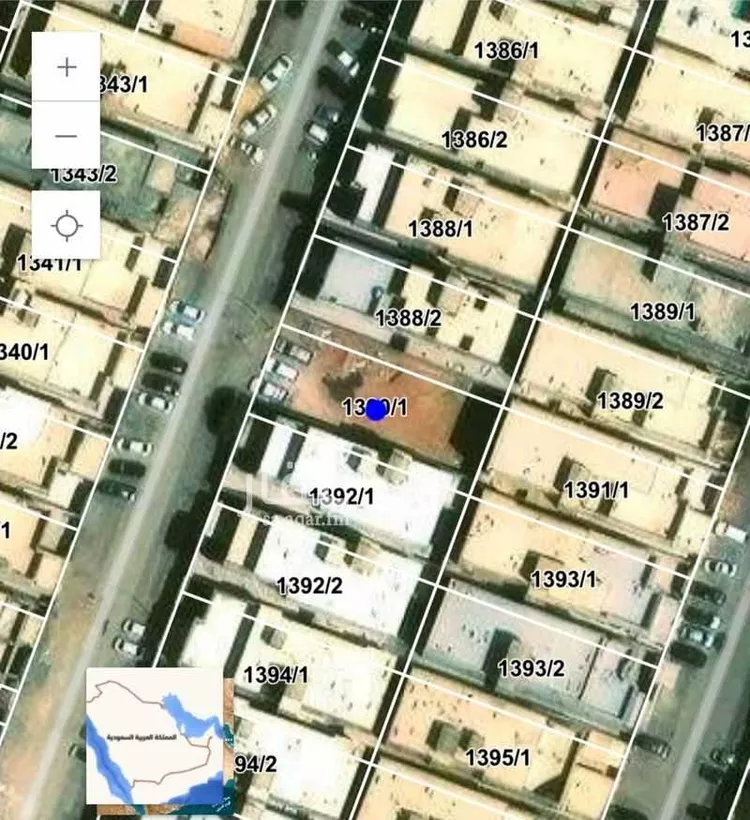Zoom out of the parcel map
The image size is (750, 820).
[x=66, y=135]
